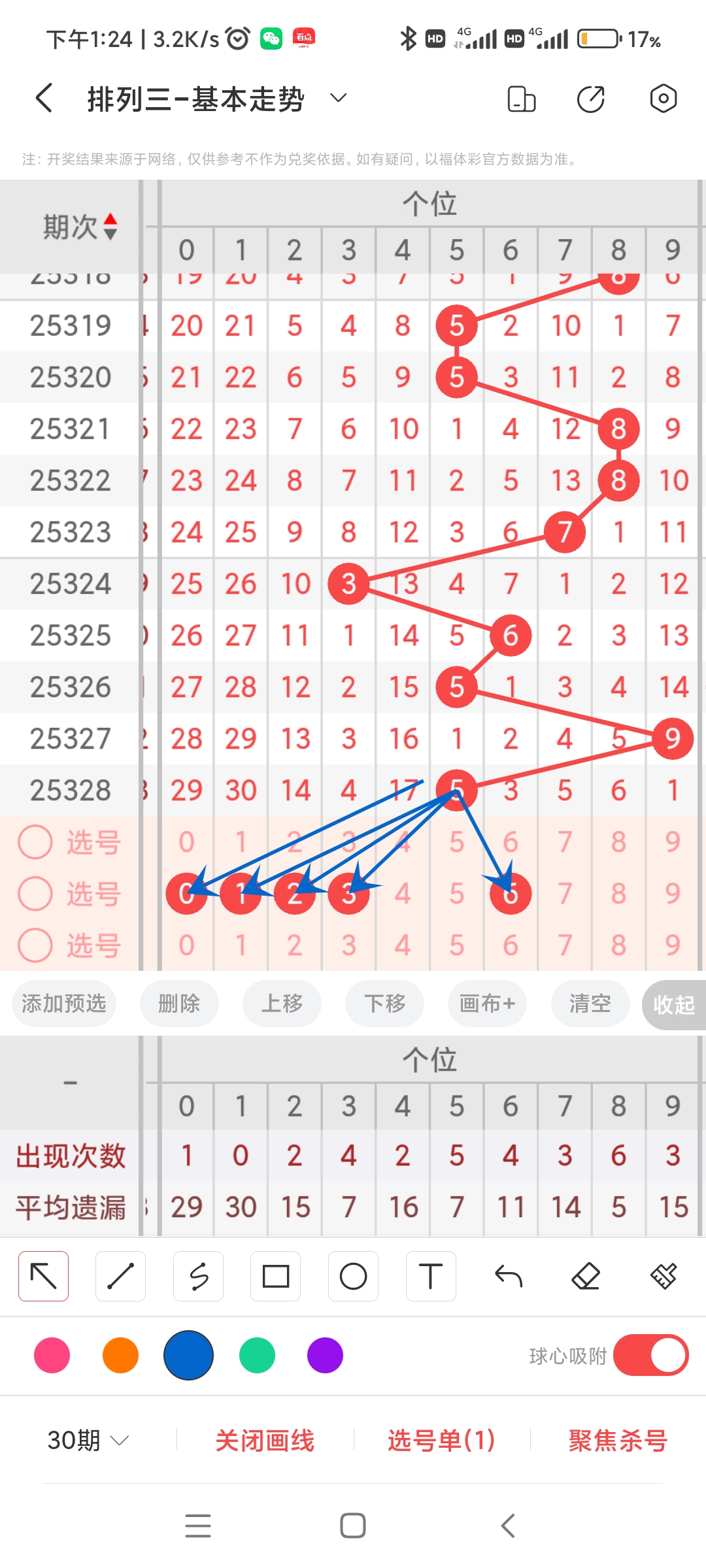
Task: Select the straight line tool
Action: pos(120,1276)
